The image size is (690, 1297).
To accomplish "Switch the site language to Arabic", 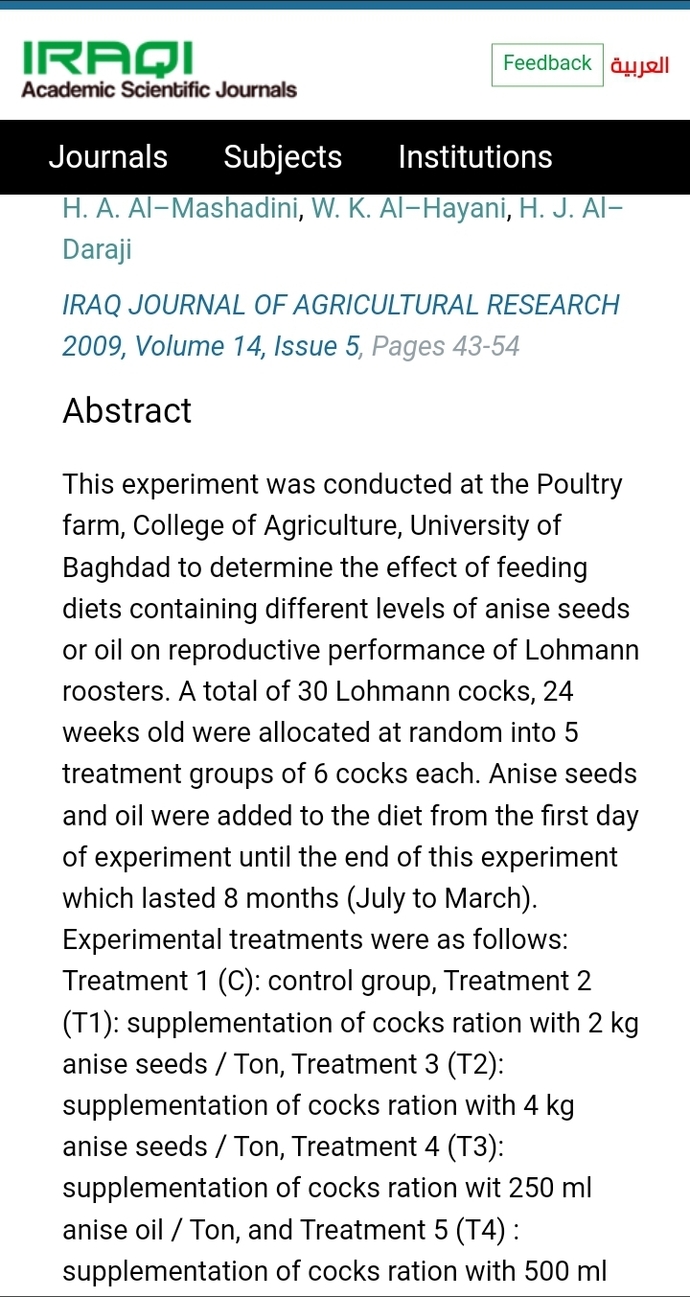I will tap(639, 65).
